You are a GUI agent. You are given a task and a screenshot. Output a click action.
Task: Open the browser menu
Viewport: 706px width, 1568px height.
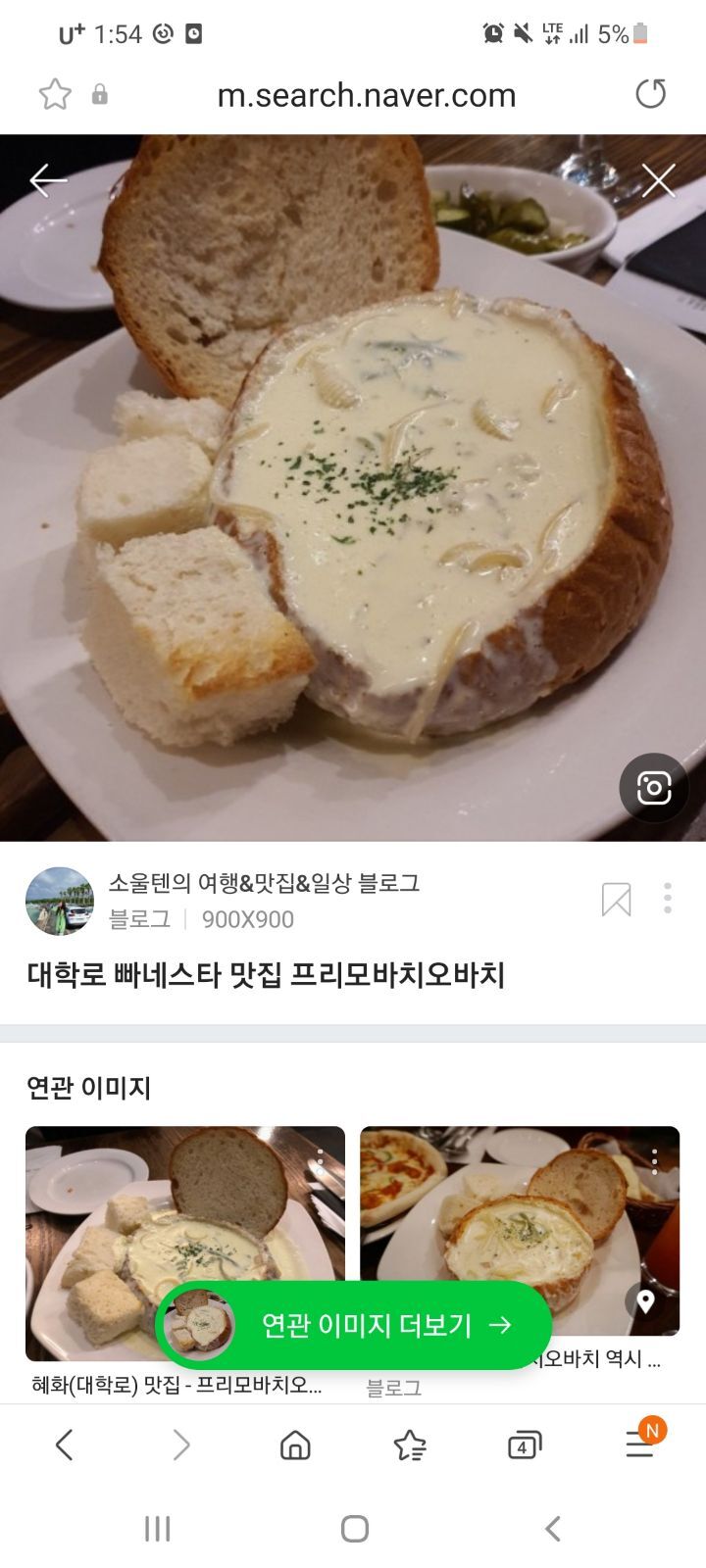coord(640,1445)
